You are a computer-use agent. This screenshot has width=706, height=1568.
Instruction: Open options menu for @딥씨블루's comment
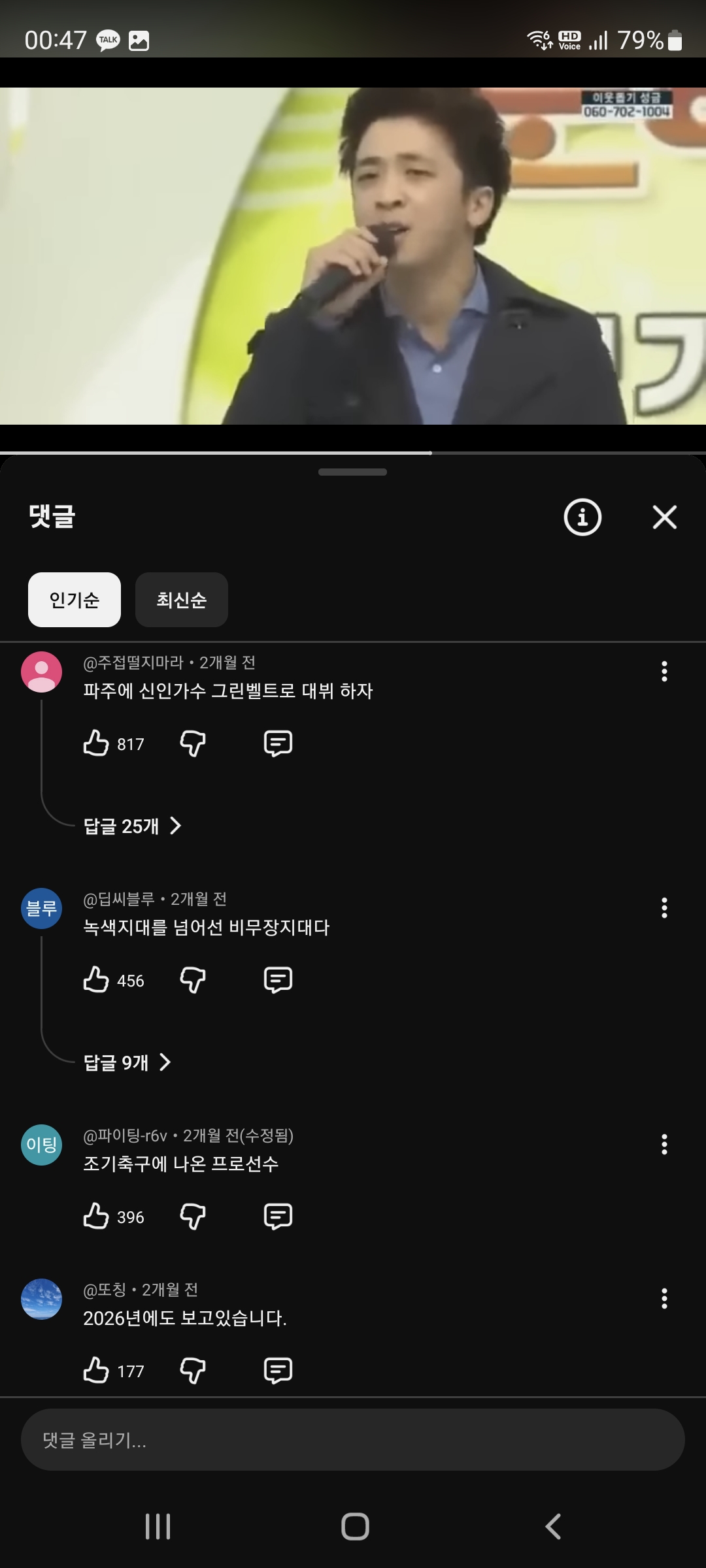pyautogui.click(x=664, y=907)
